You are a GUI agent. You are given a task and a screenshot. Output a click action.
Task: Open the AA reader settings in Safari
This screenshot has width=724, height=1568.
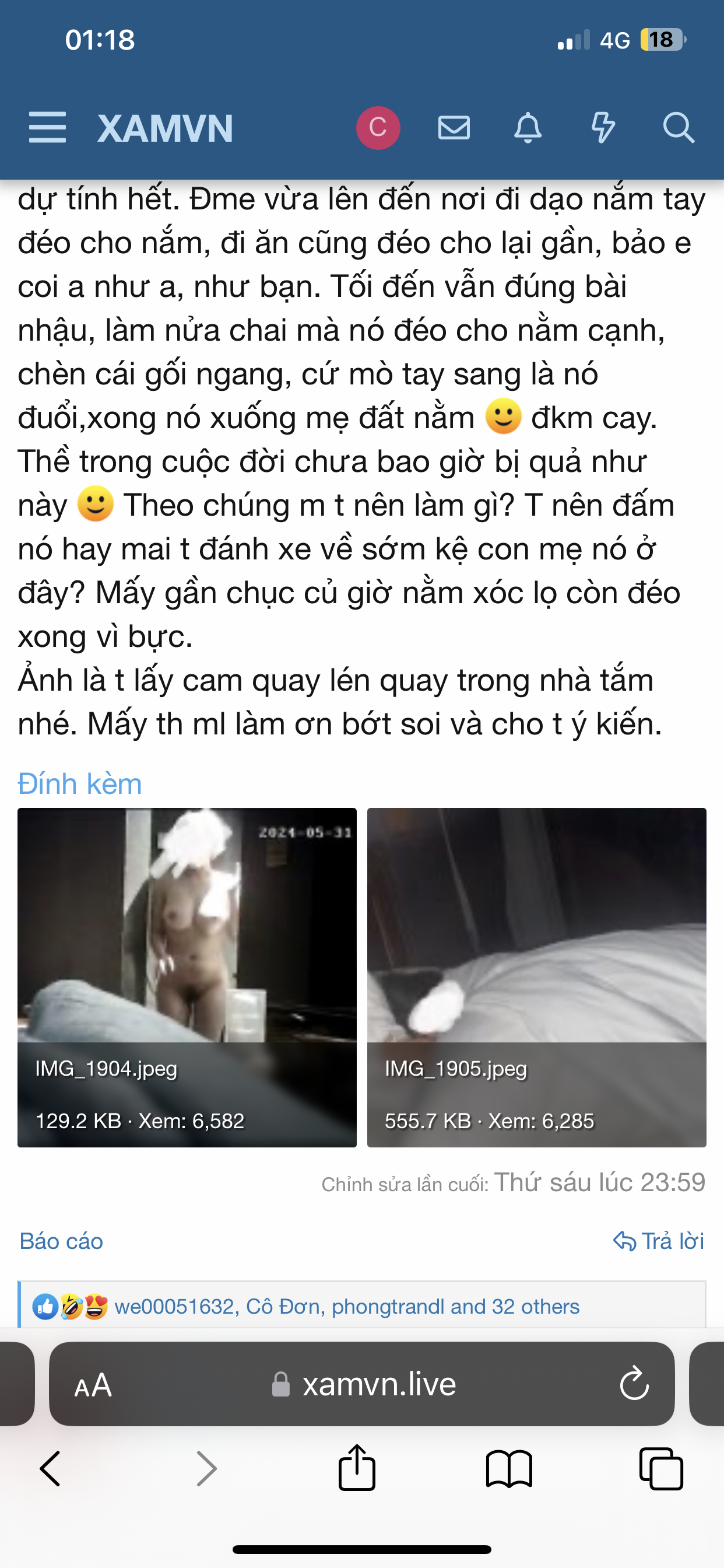pyautogui.click(x=93, y=1385)
